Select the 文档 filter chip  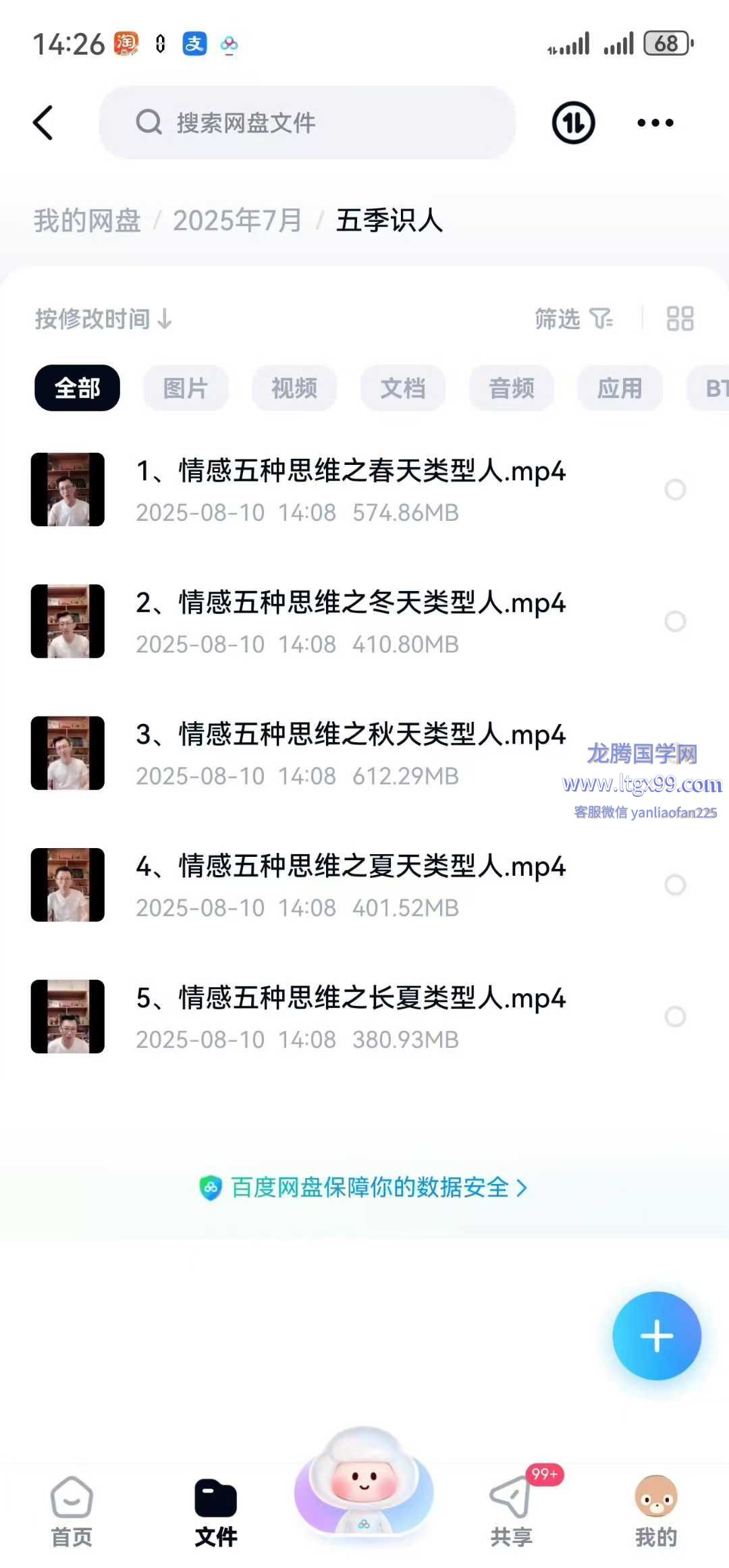click(403, 388)
